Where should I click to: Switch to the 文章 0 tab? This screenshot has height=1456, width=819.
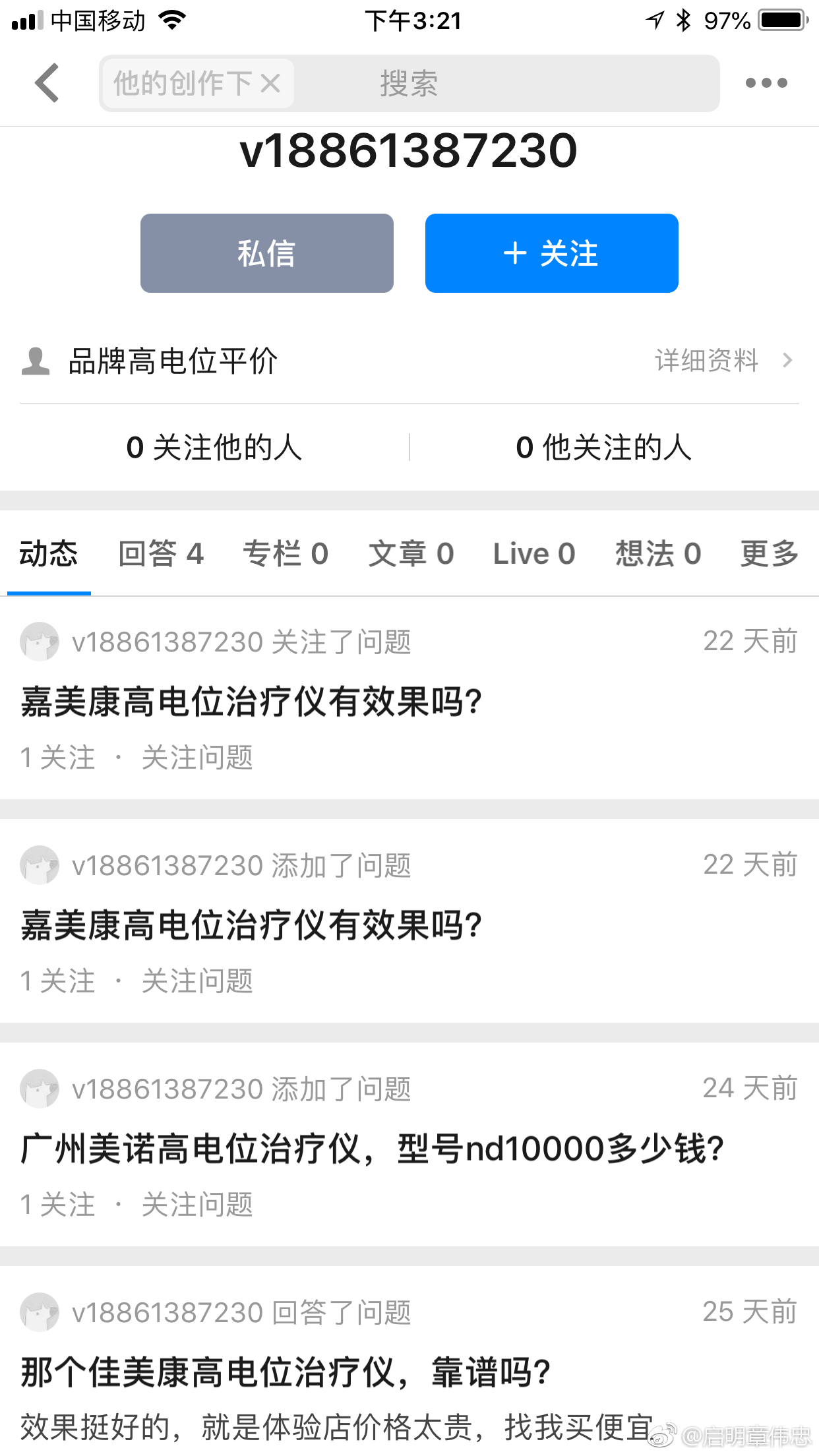pos(411,553)
